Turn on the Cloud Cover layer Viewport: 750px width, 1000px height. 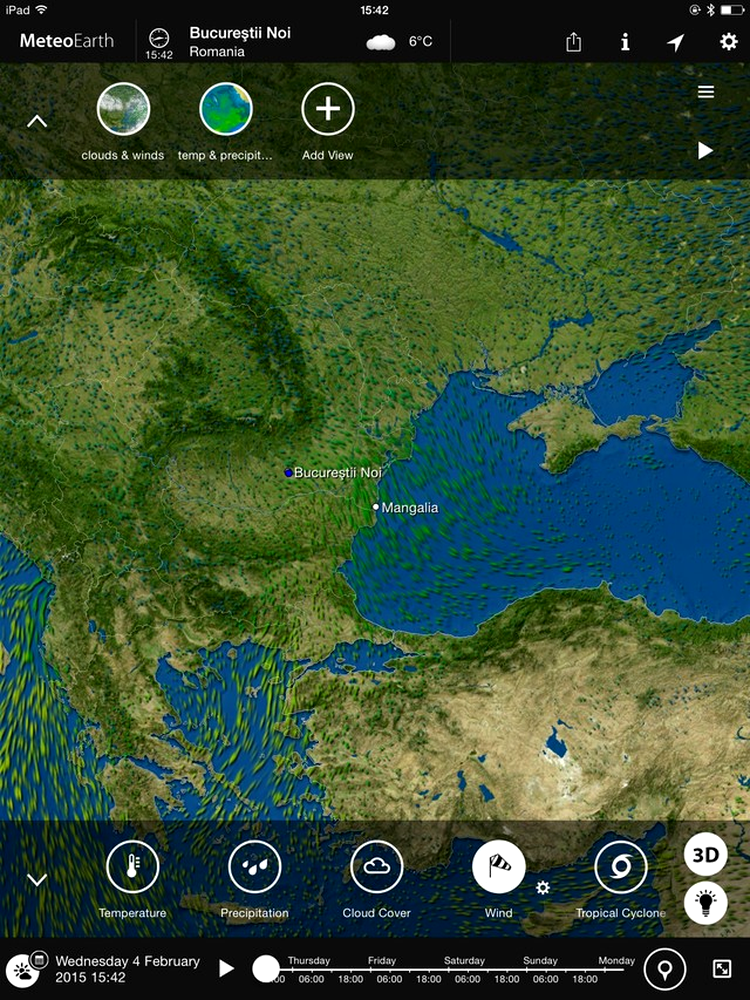click(377, 867)
